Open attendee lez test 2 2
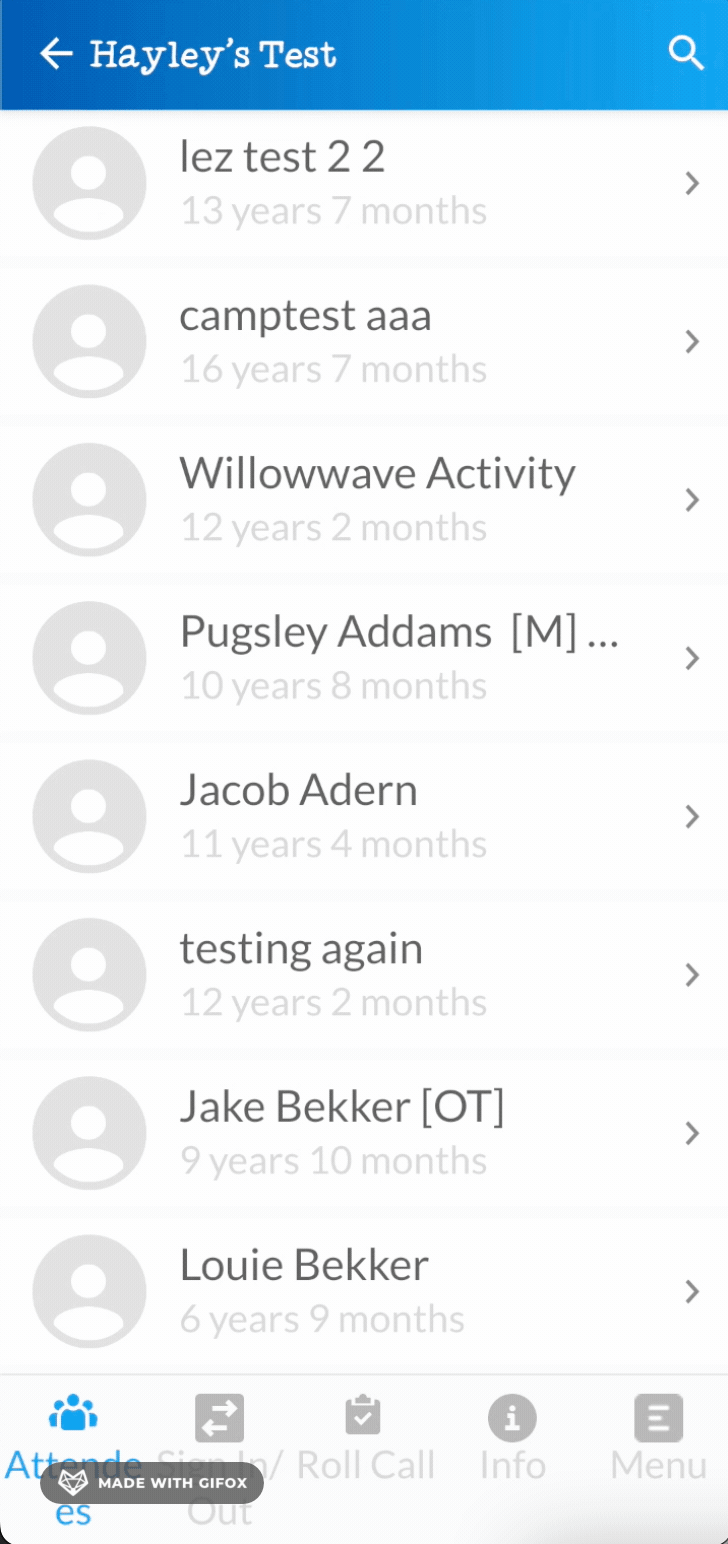 pos(364,183)
